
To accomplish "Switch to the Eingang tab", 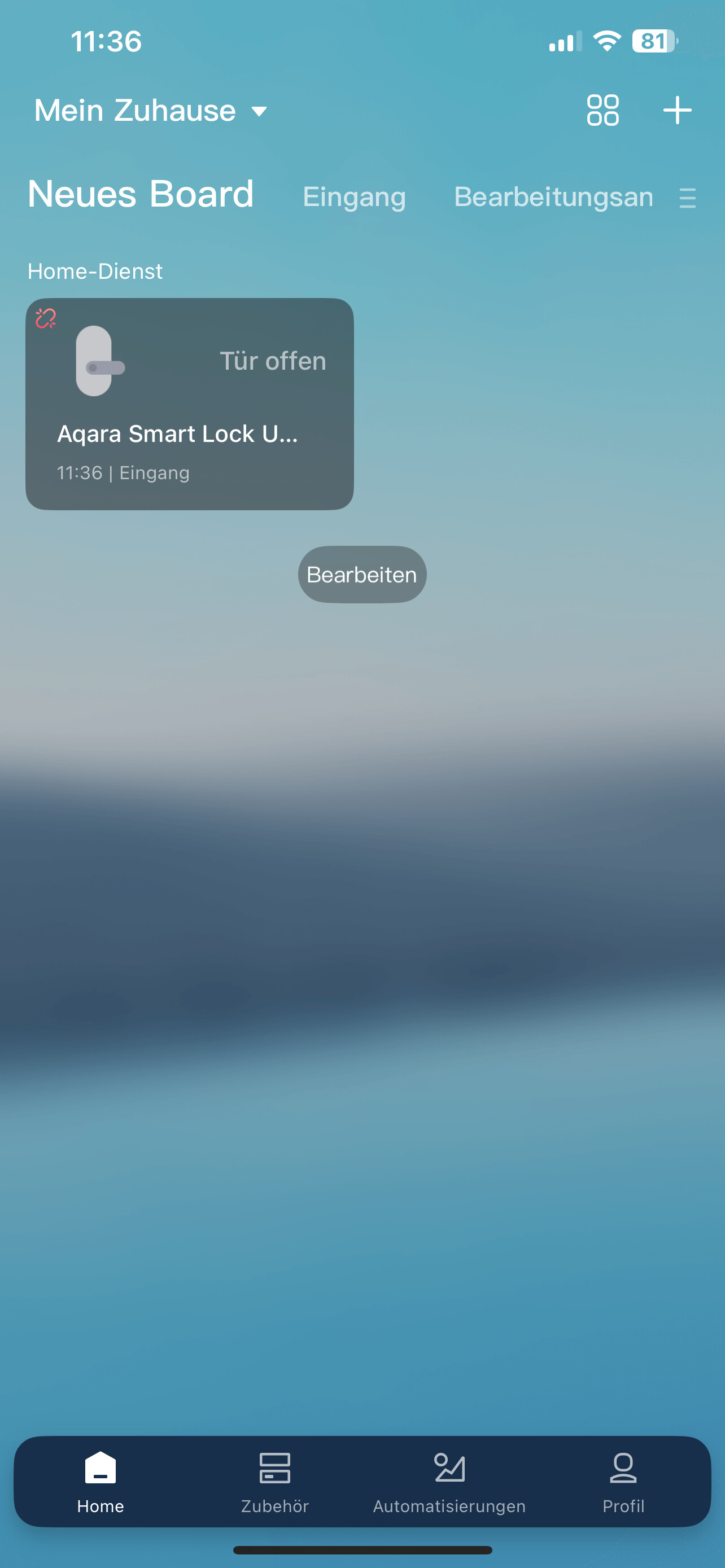I will [354, 196].
